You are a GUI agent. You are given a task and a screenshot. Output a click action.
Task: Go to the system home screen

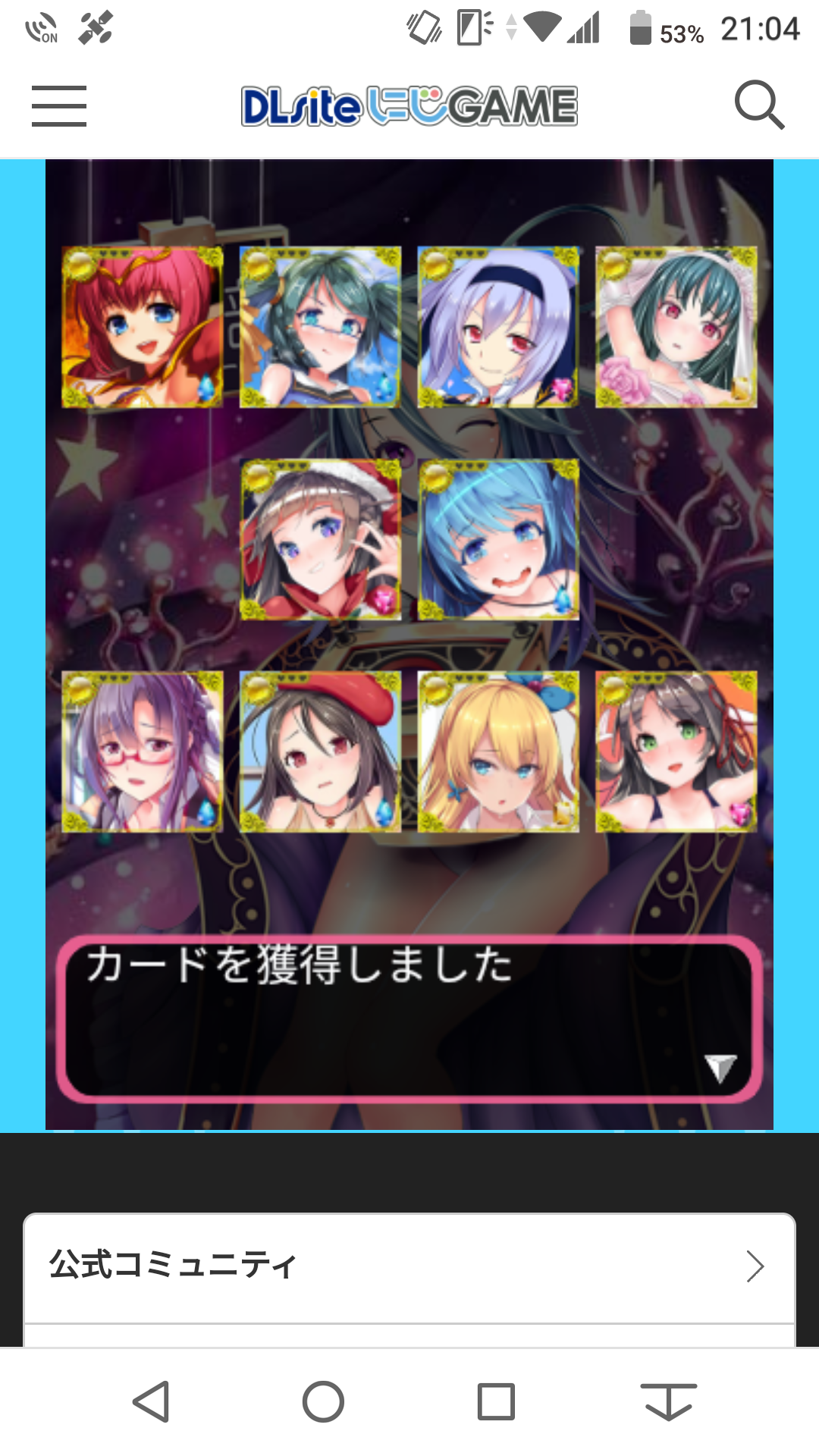[323, 1401]
